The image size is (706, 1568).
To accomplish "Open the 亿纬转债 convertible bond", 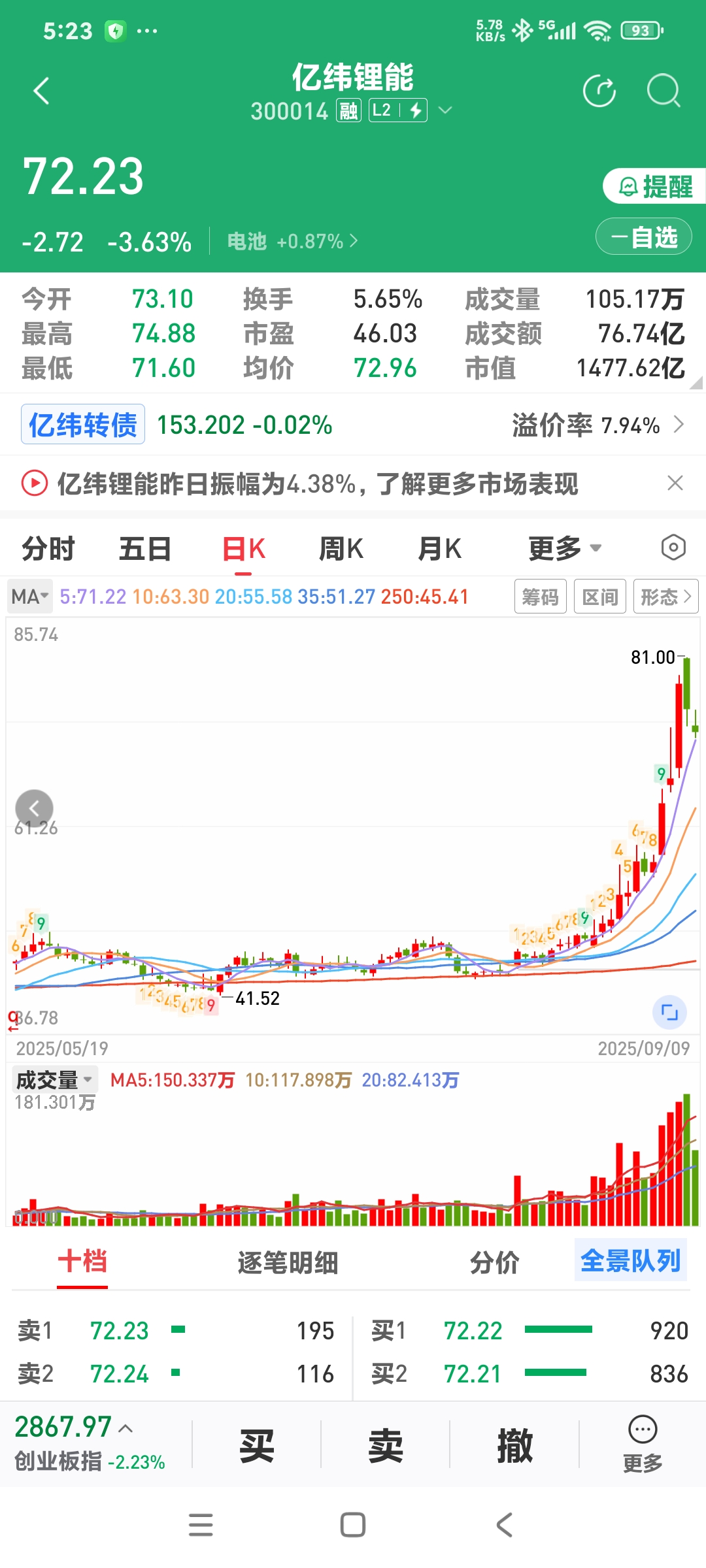I will tap(83, 425).
